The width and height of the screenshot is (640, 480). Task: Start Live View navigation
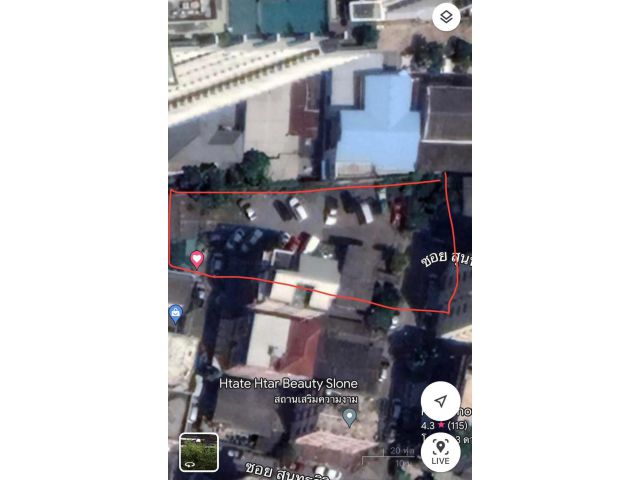coord(440,452)
